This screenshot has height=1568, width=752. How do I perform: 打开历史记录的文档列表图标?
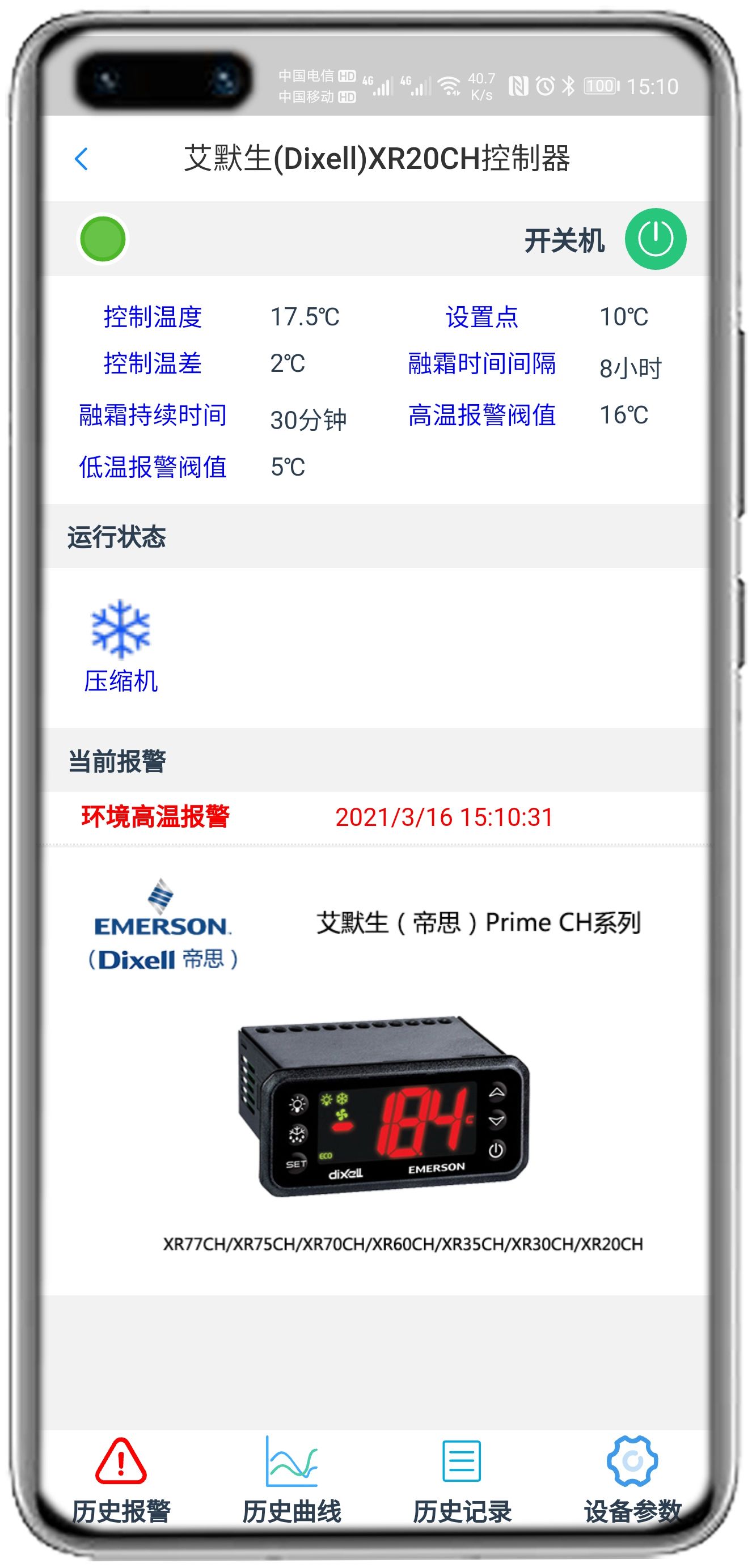(x=461, y=1461)
